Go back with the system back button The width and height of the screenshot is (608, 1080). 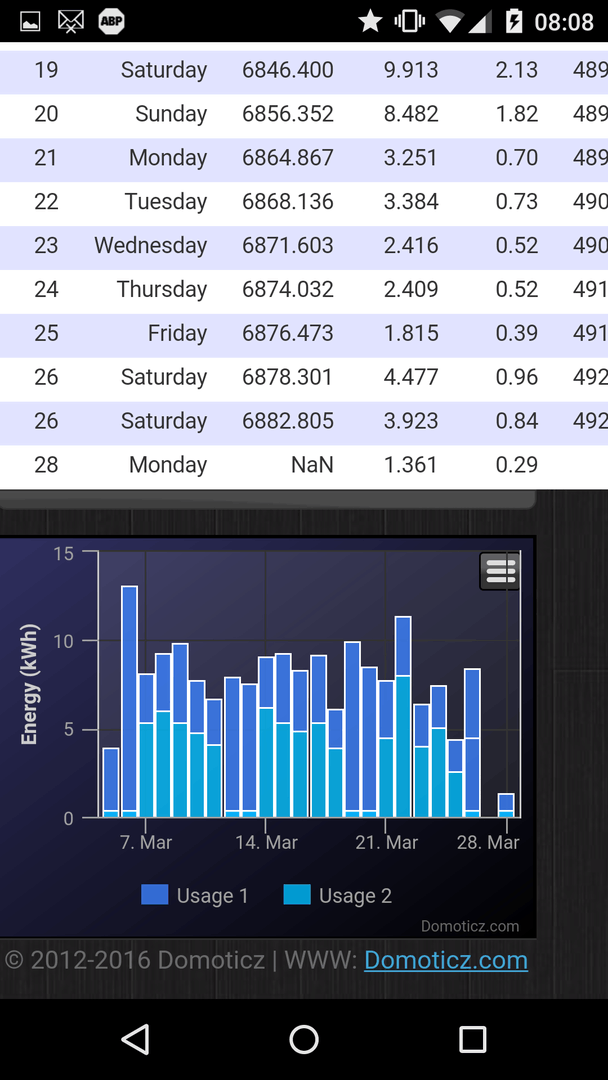point(135,1039)
